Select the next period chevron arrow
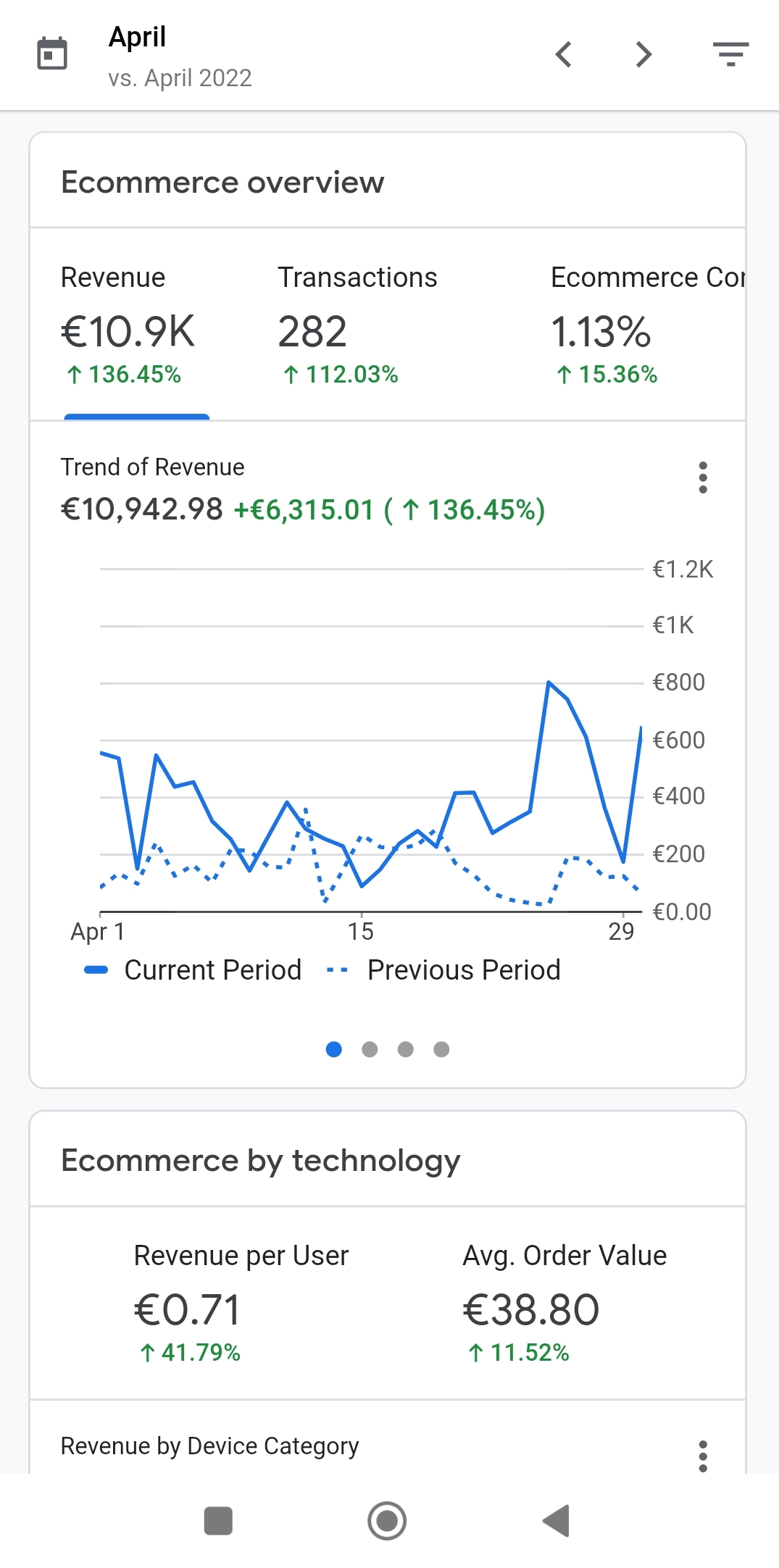The height and width of the screenshot is (1568, 779). (642, 54)
